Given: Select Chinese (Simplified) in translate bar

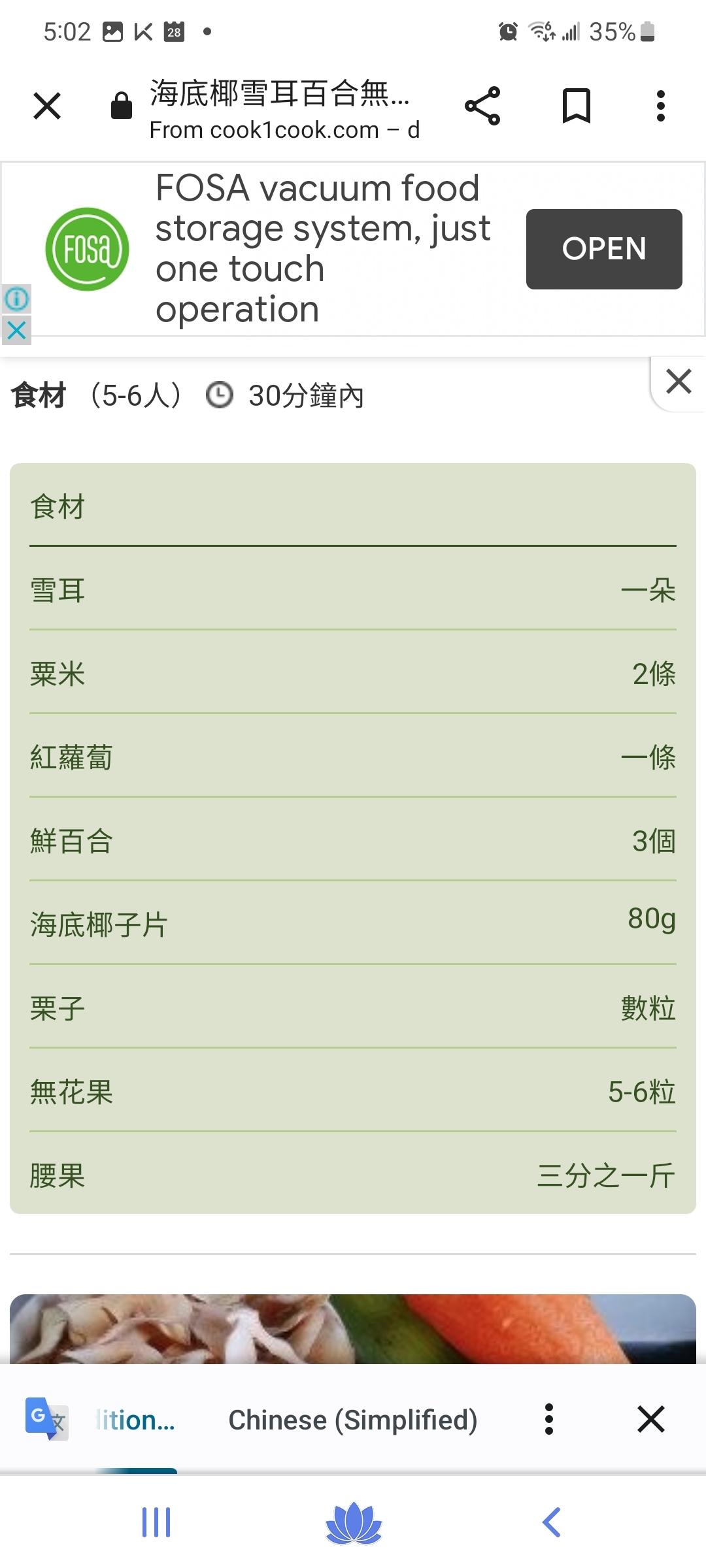Looking at the screenshot, I should [352, 1420].
